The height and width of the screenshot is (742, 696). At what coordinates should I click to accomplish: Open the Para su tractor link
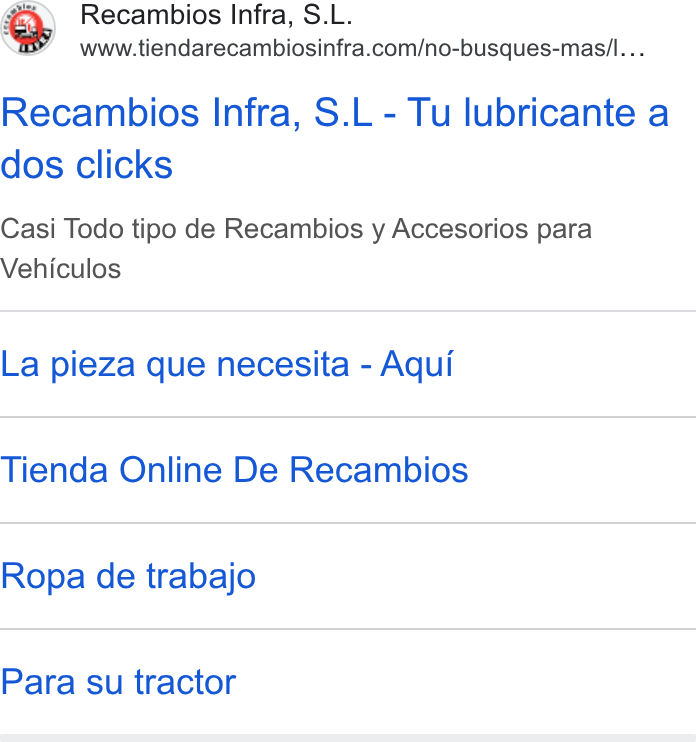(x=118, y=682)
